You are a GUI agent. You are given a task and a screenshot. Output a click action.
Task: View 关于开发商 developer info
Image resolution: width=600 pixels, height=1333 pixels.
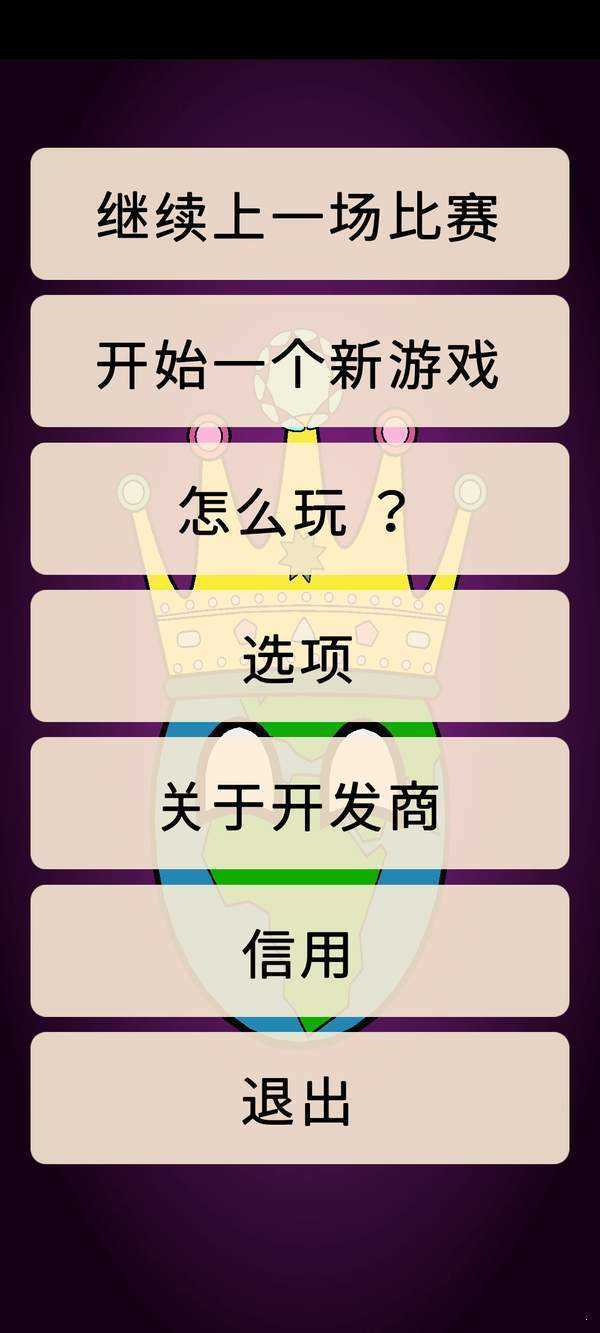[300, 803]
